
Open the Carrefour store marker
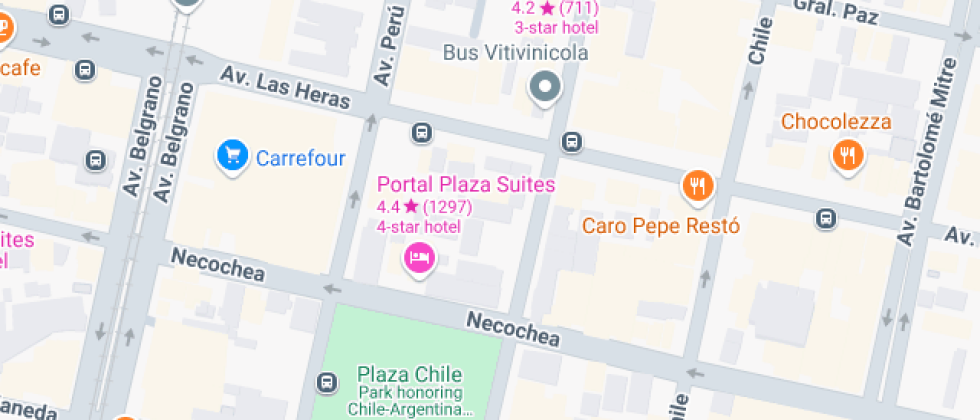(x=232, y=155)
